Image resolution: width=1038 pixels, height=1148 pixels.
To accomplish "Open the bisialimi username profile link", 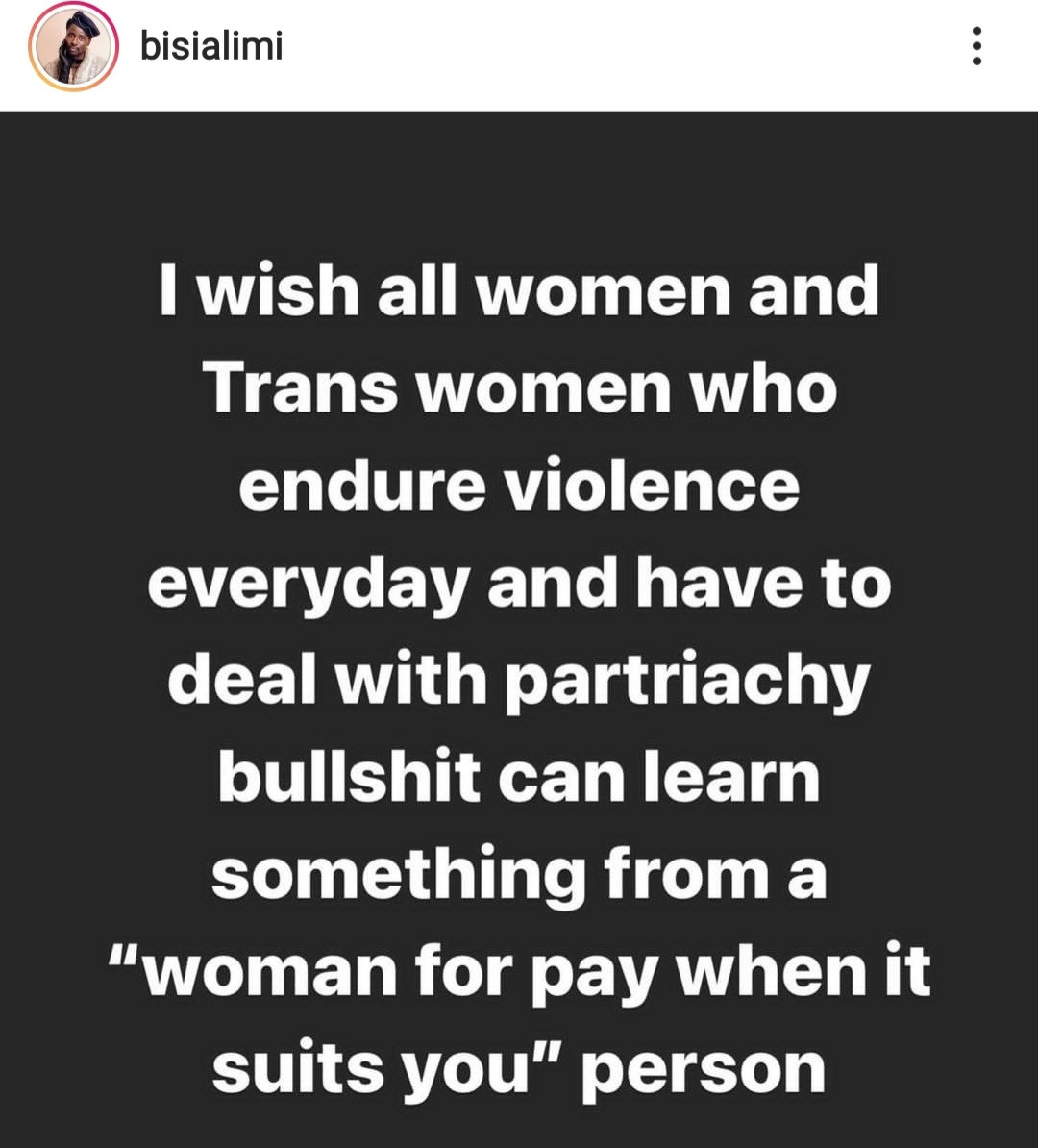I will [x=211, y=45].
